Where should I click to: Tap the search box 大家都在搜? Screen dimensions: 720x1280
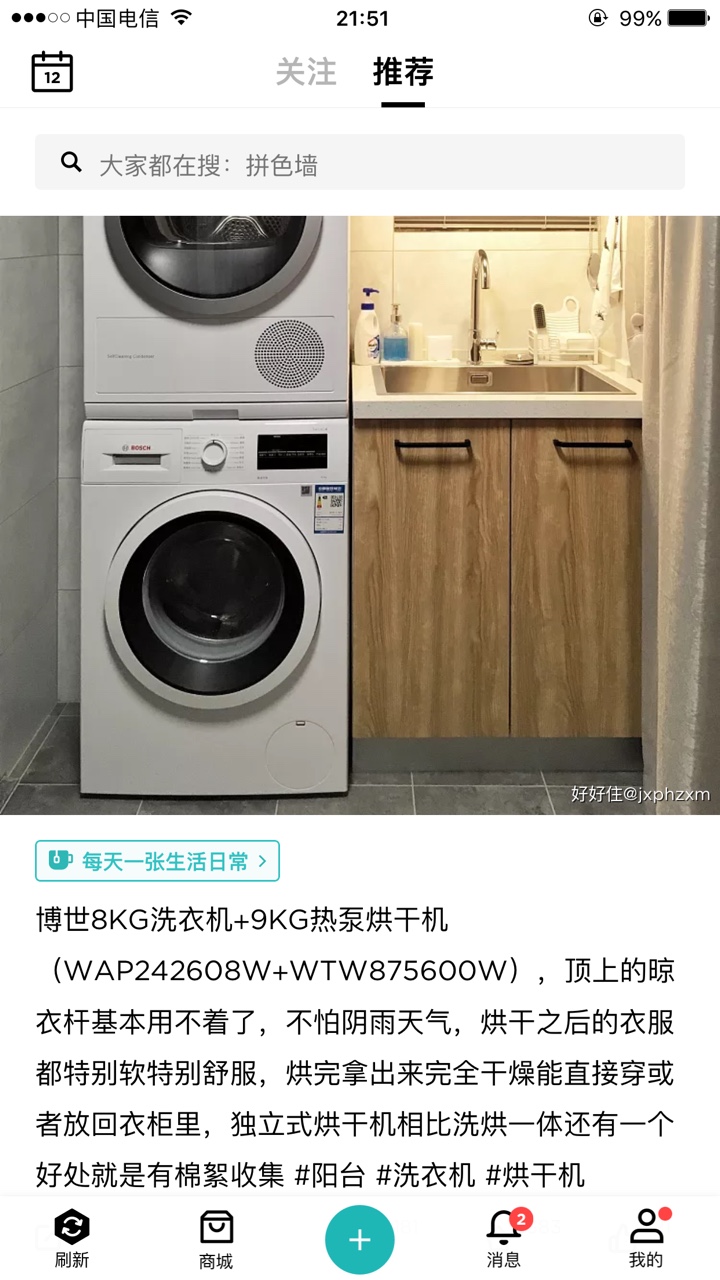(x=360, y=163)
